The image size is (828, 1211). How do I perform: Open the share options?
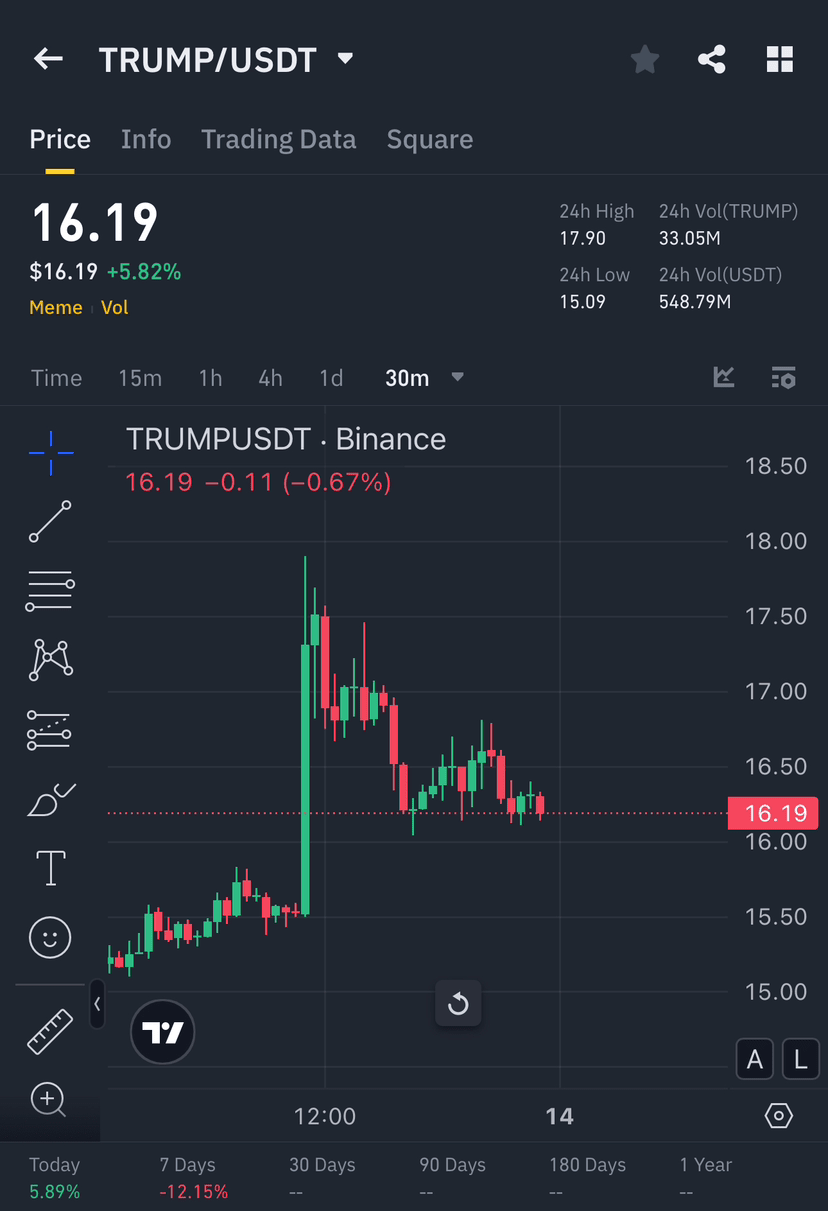(x=712, y=59)
